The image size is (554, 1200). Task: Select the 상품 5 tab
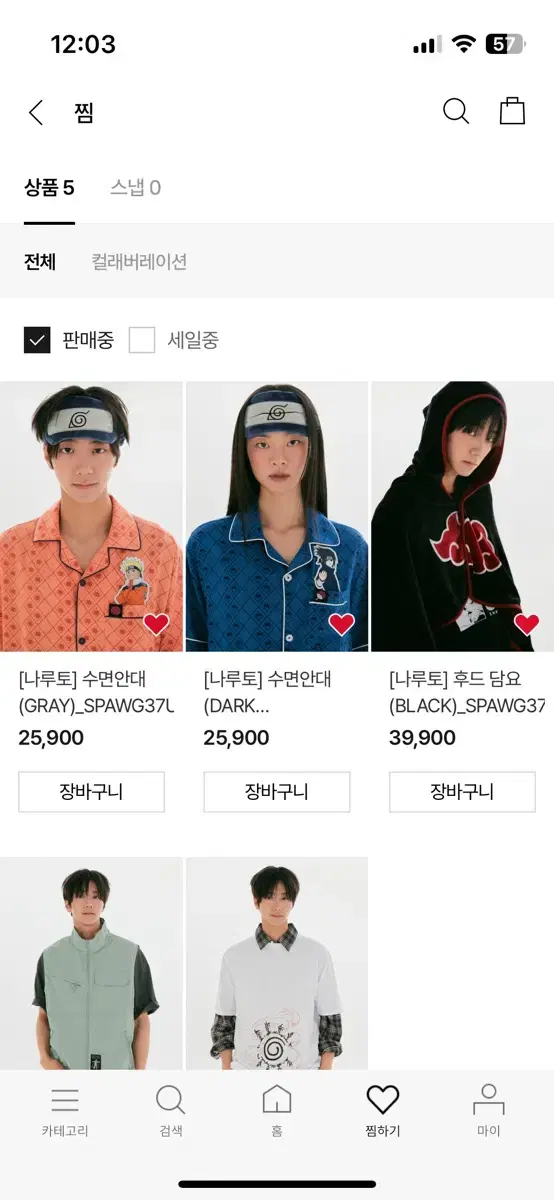(x=49, y=187)
